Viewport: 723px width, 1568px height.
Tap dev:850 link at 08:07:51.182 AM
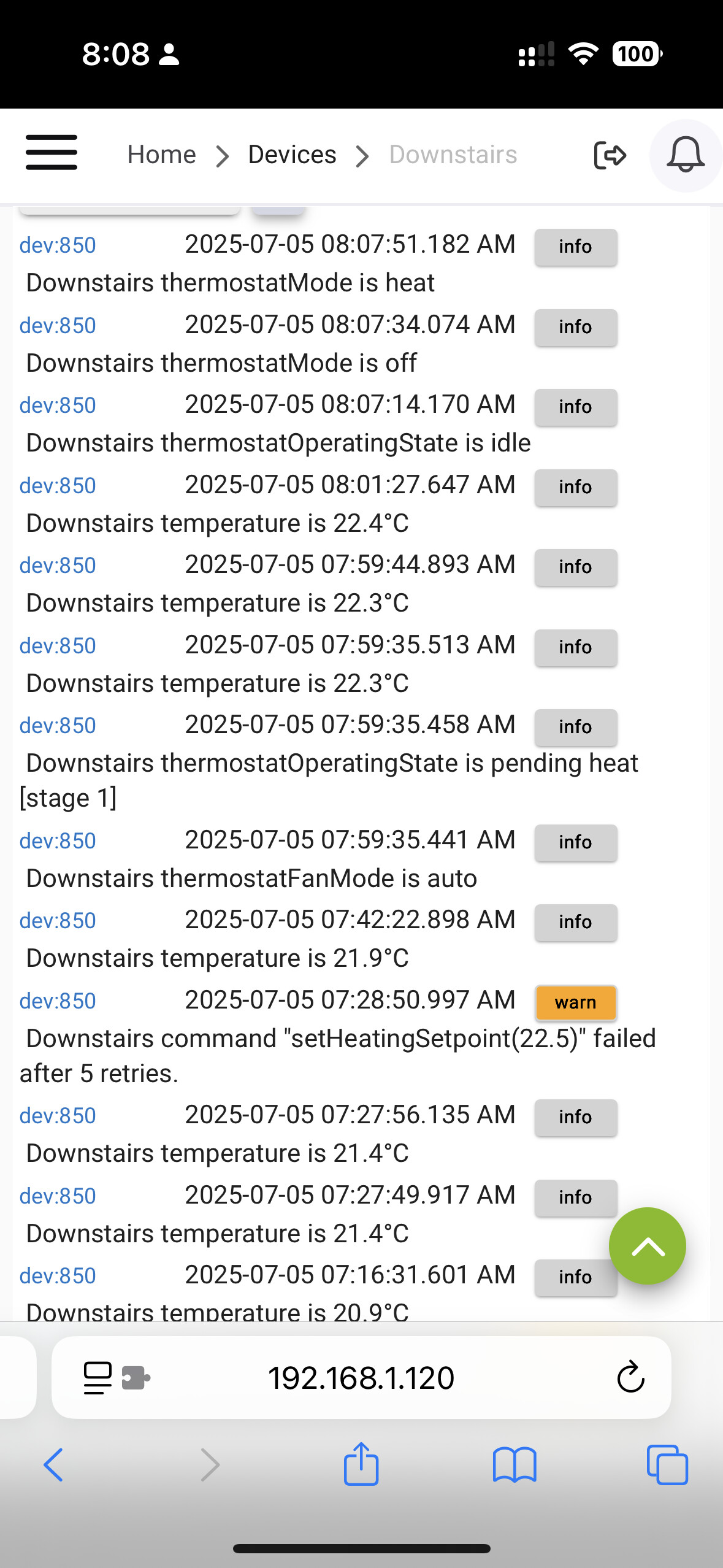[x=58, y=245]
